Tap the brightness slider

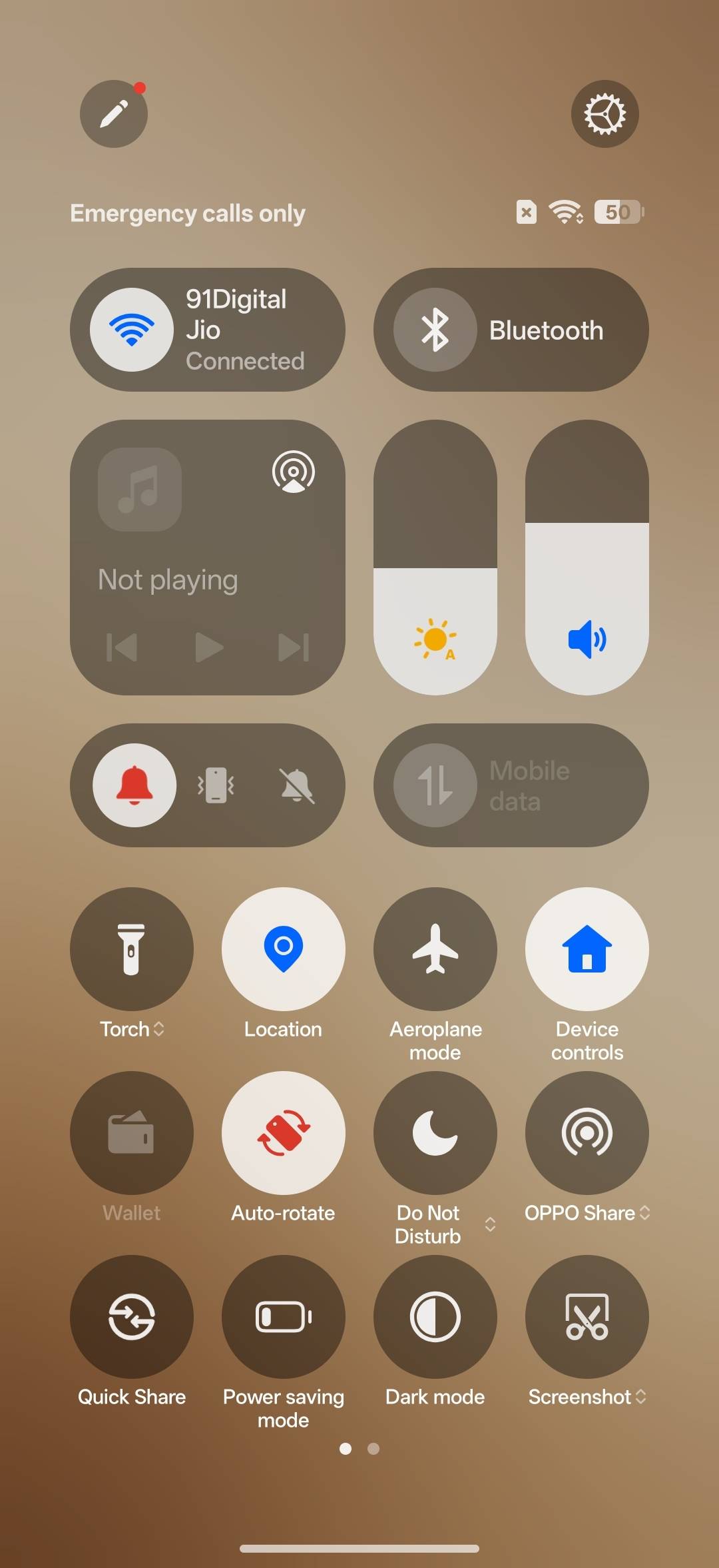point(435,558)
